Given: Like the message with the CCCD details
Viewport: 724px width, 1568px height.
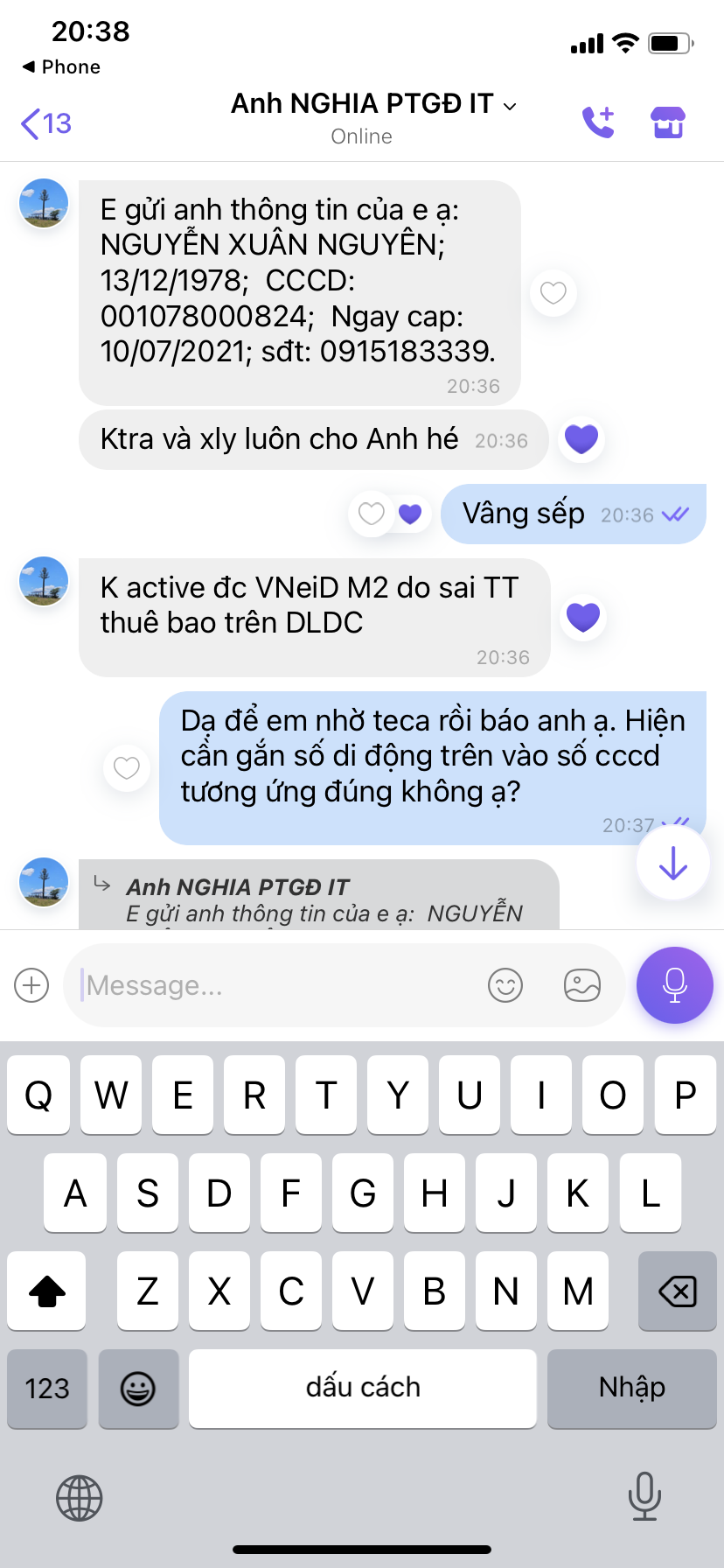Looking at the screenshot, I should [x=553, y=293].
